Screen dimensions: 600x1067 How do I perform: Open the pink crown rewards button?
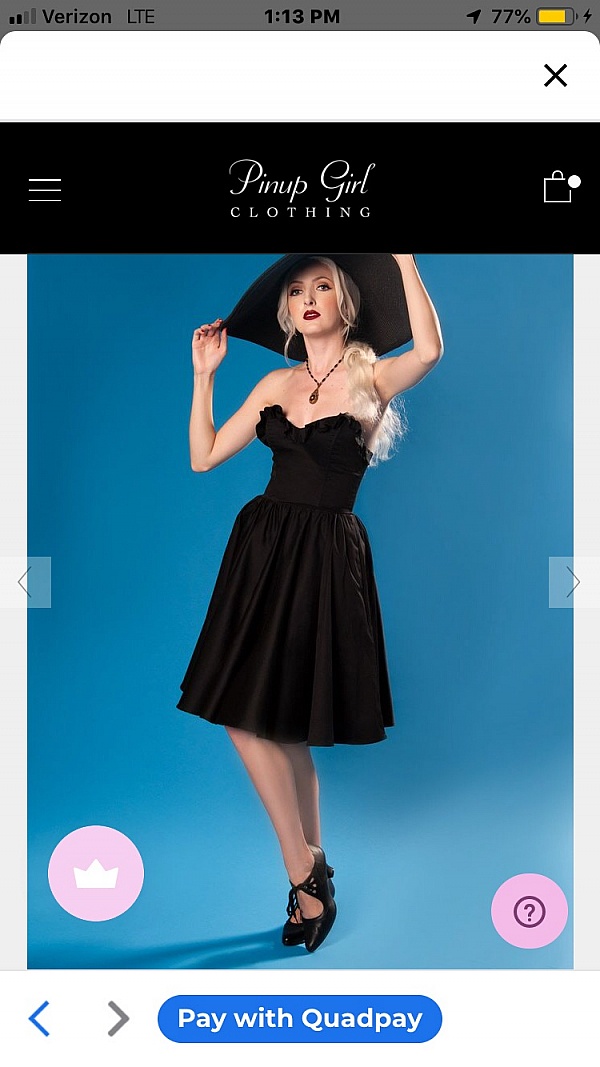96,873
